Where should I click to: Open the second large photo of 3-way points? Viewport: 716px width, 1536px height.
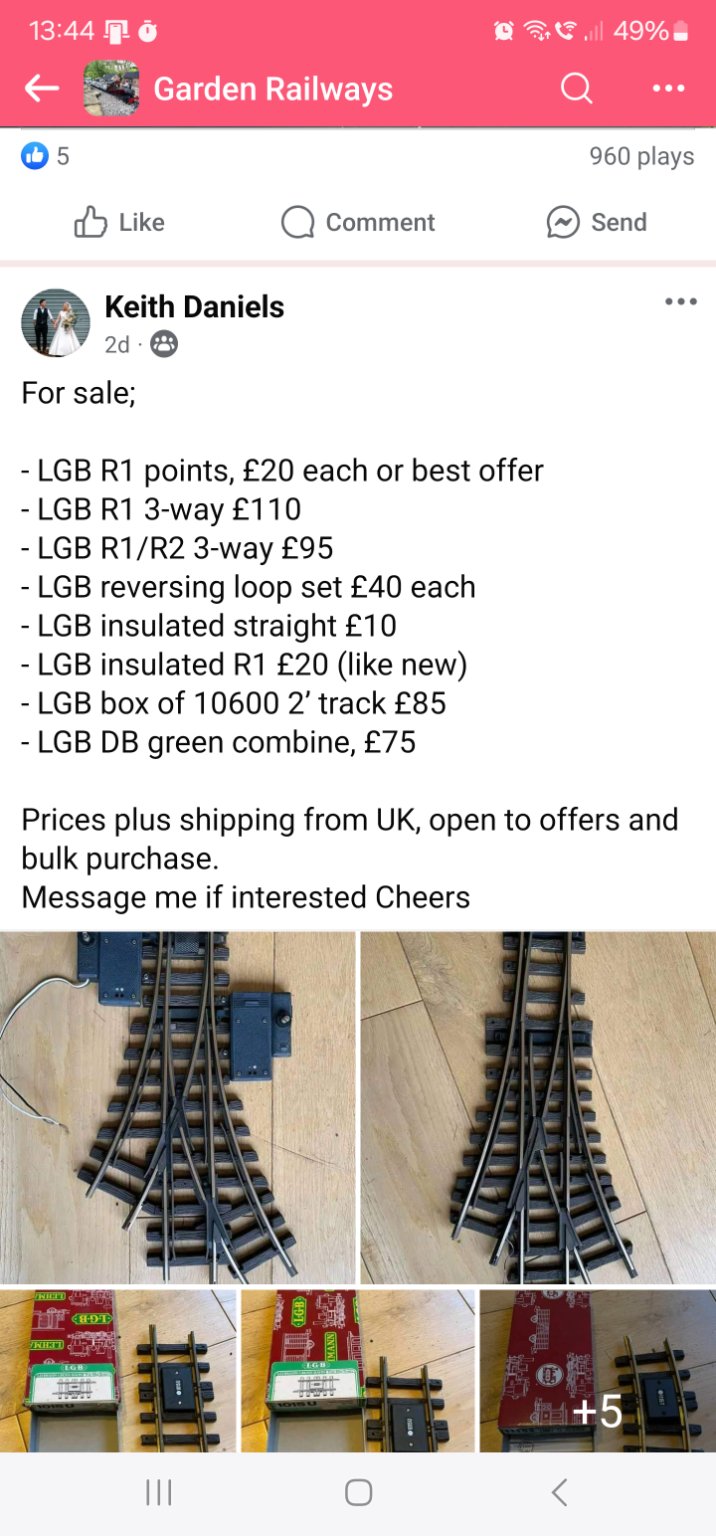[x=538, y=1107]
